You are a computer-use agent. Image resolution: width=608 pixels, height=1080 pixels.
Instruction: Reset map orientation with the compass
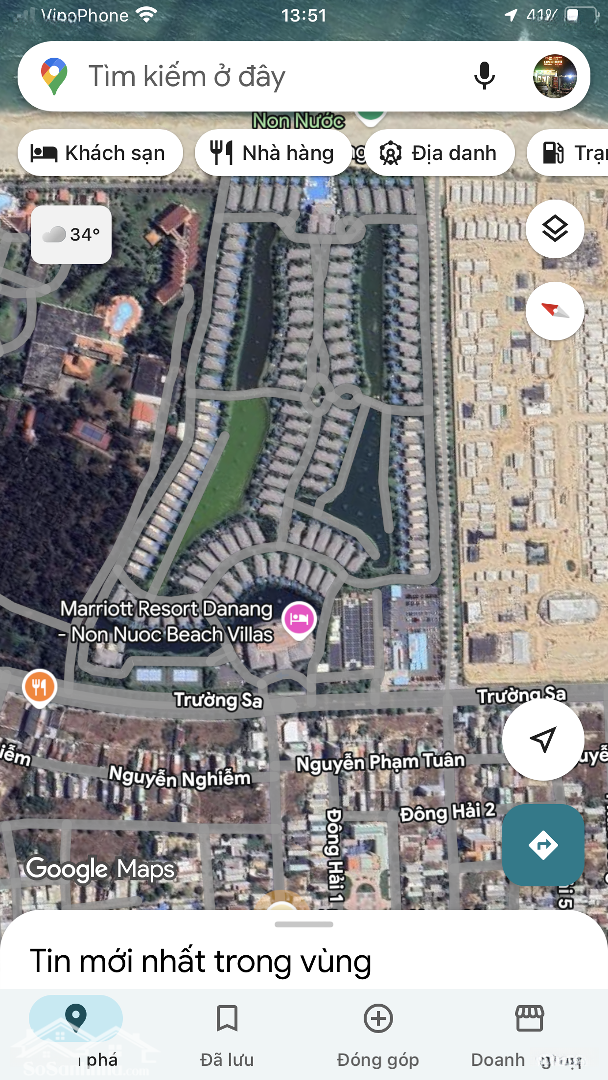coord(555,309)
